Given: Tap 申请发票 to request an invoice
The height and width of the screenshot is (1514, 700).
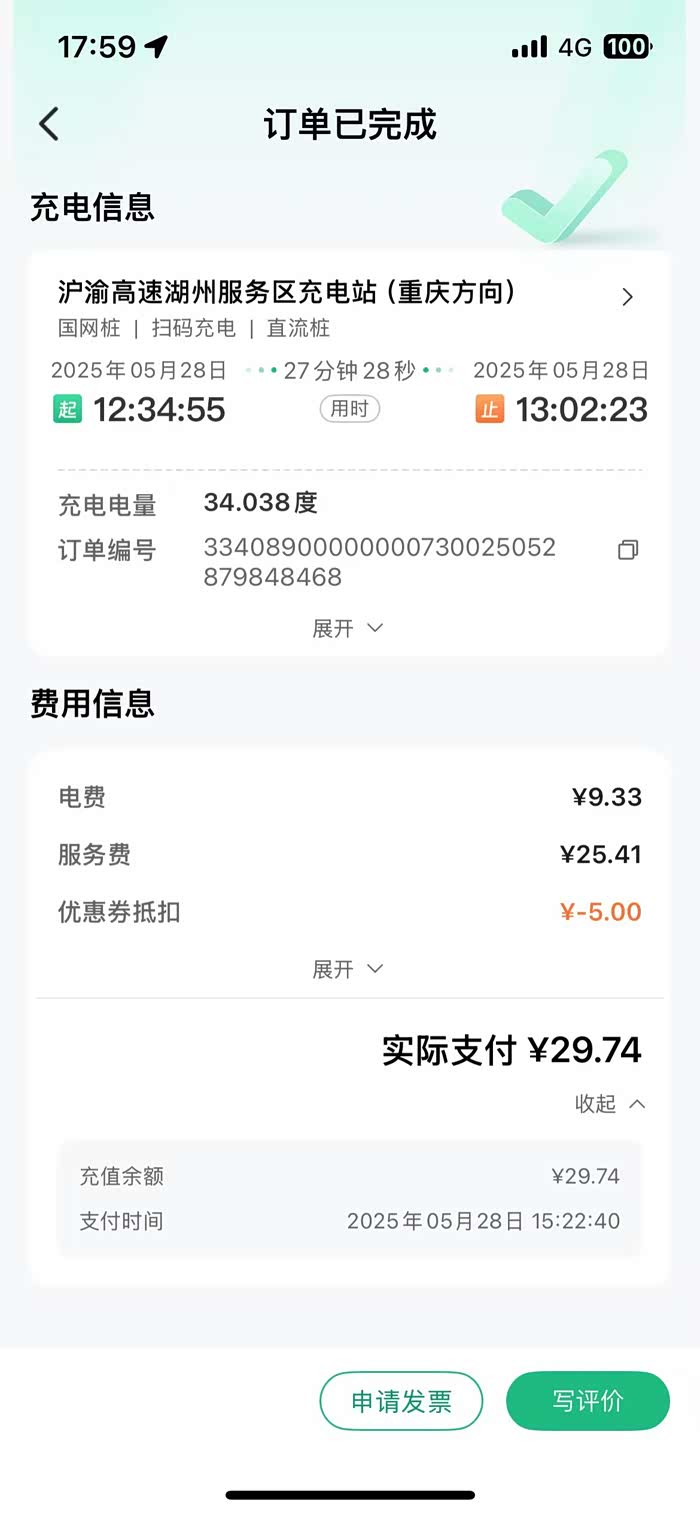Looking at the screenshot, I should tap(401, 1401).
